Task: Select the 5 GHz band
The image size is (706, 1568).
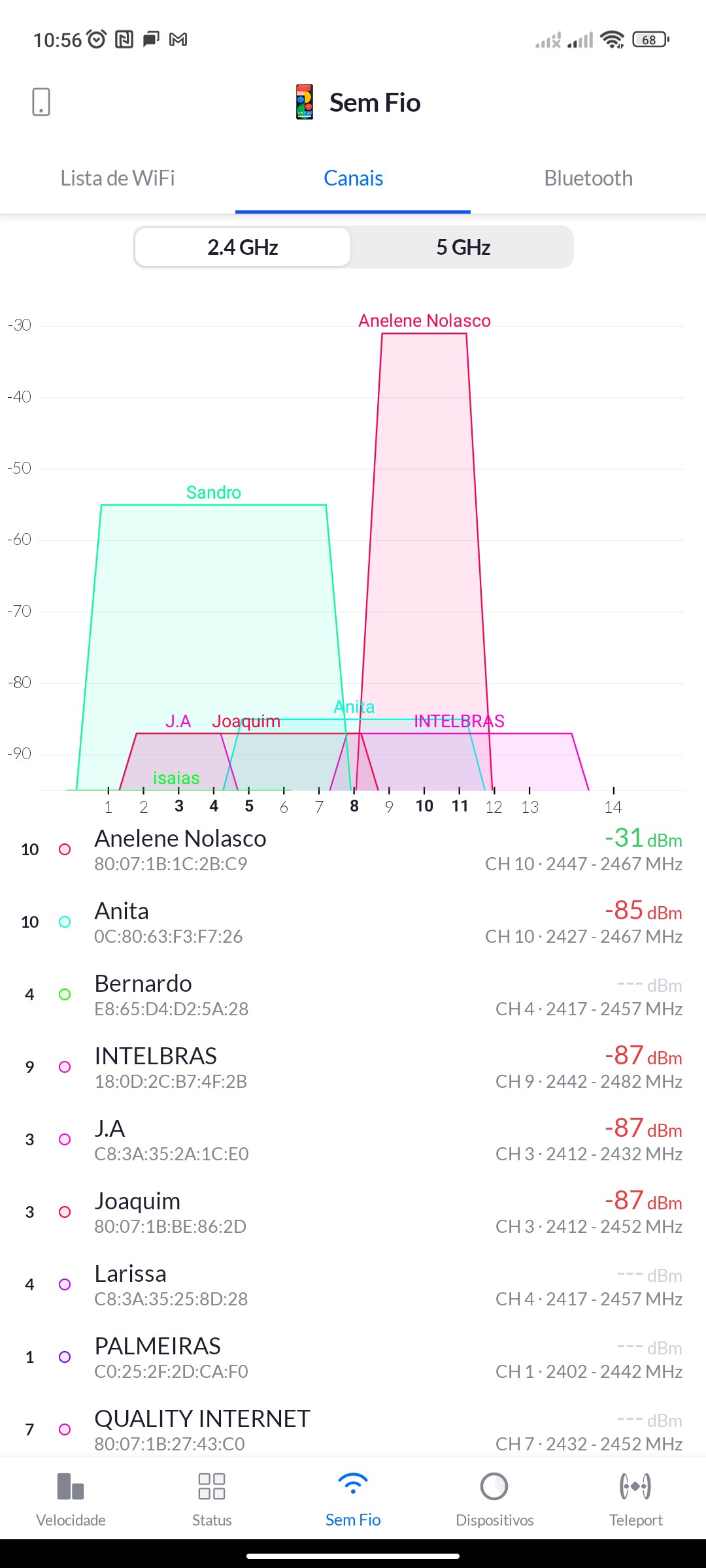Action: point(463,248)
